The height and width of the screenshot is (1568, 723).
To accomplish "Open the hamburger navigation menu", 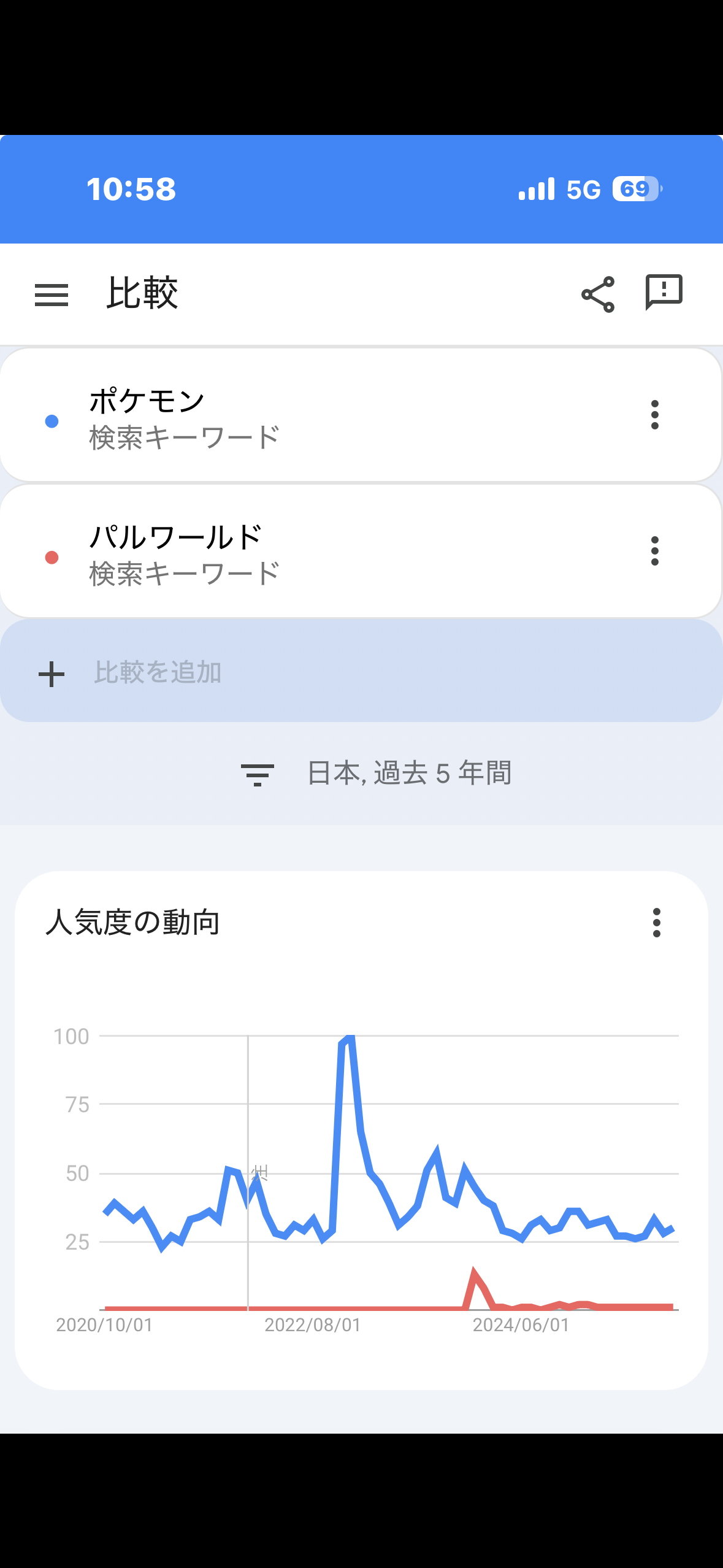I will 52,295.
